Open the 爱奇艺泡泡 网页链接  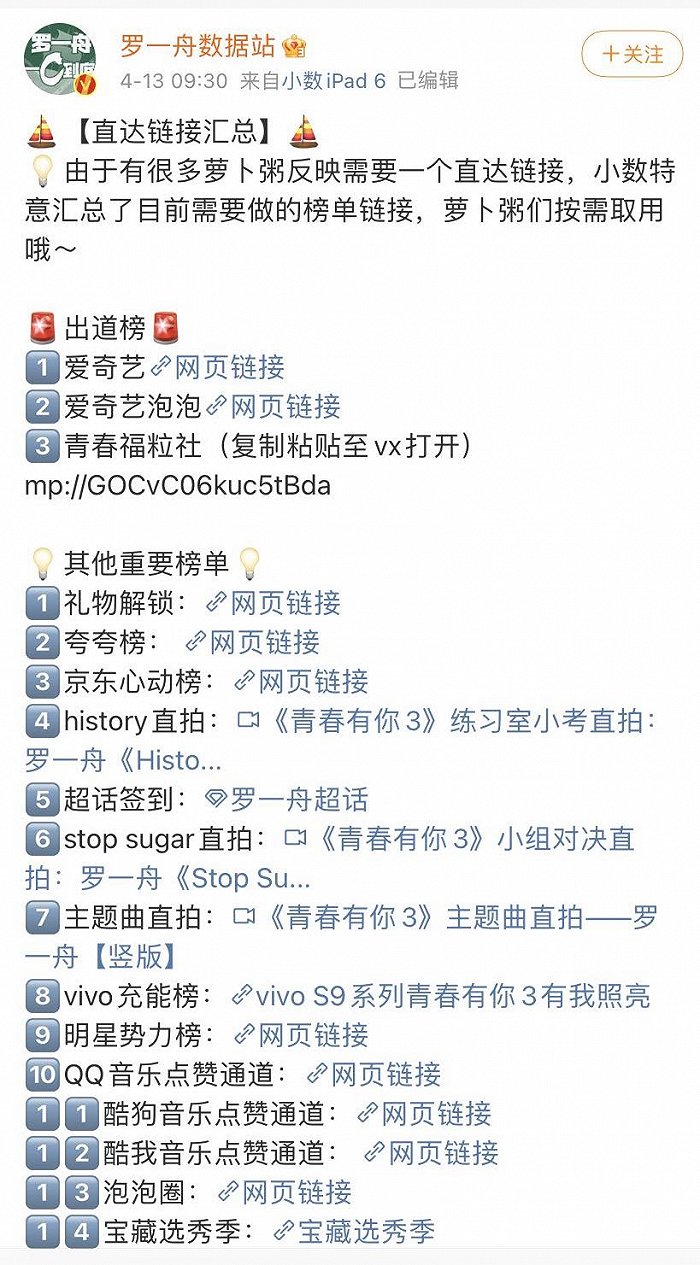[x=274, y=406]
